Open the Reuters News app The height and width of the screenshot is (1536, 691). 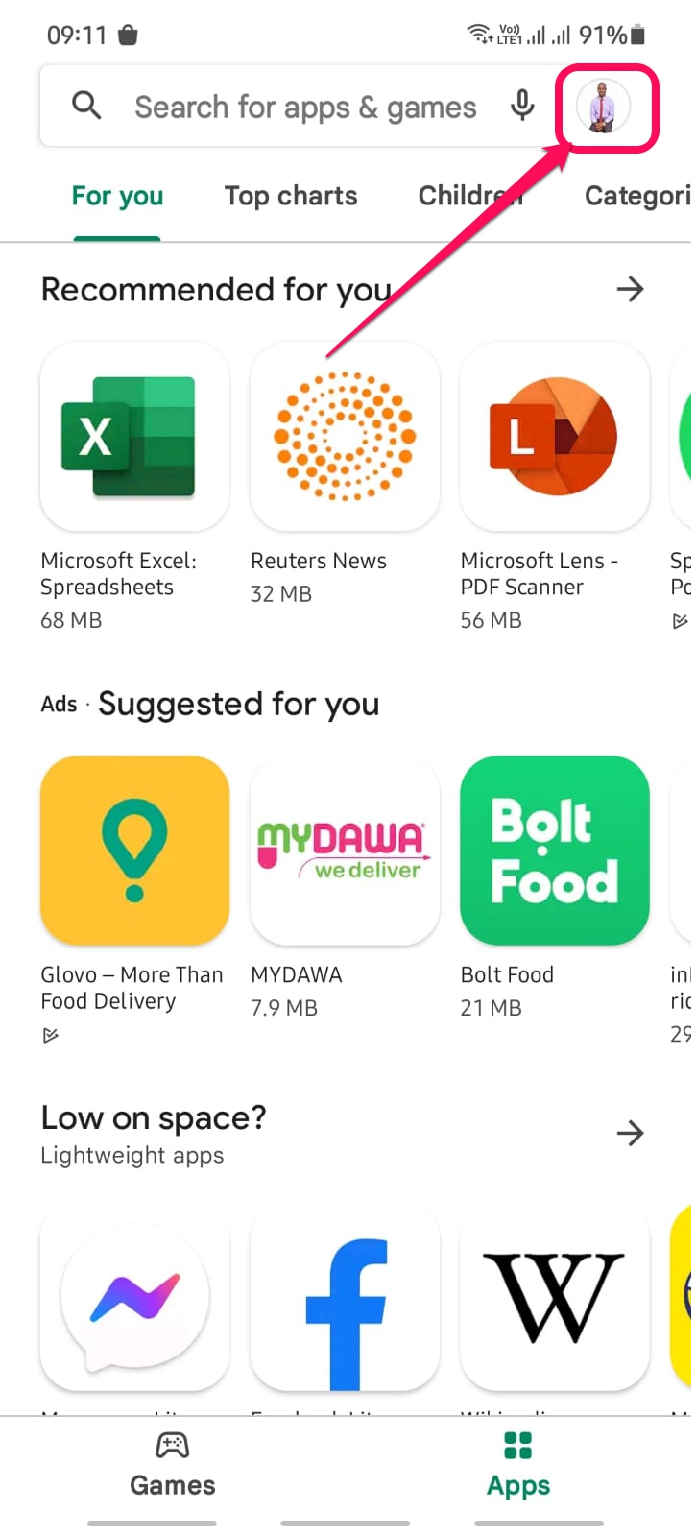point(345,436)
